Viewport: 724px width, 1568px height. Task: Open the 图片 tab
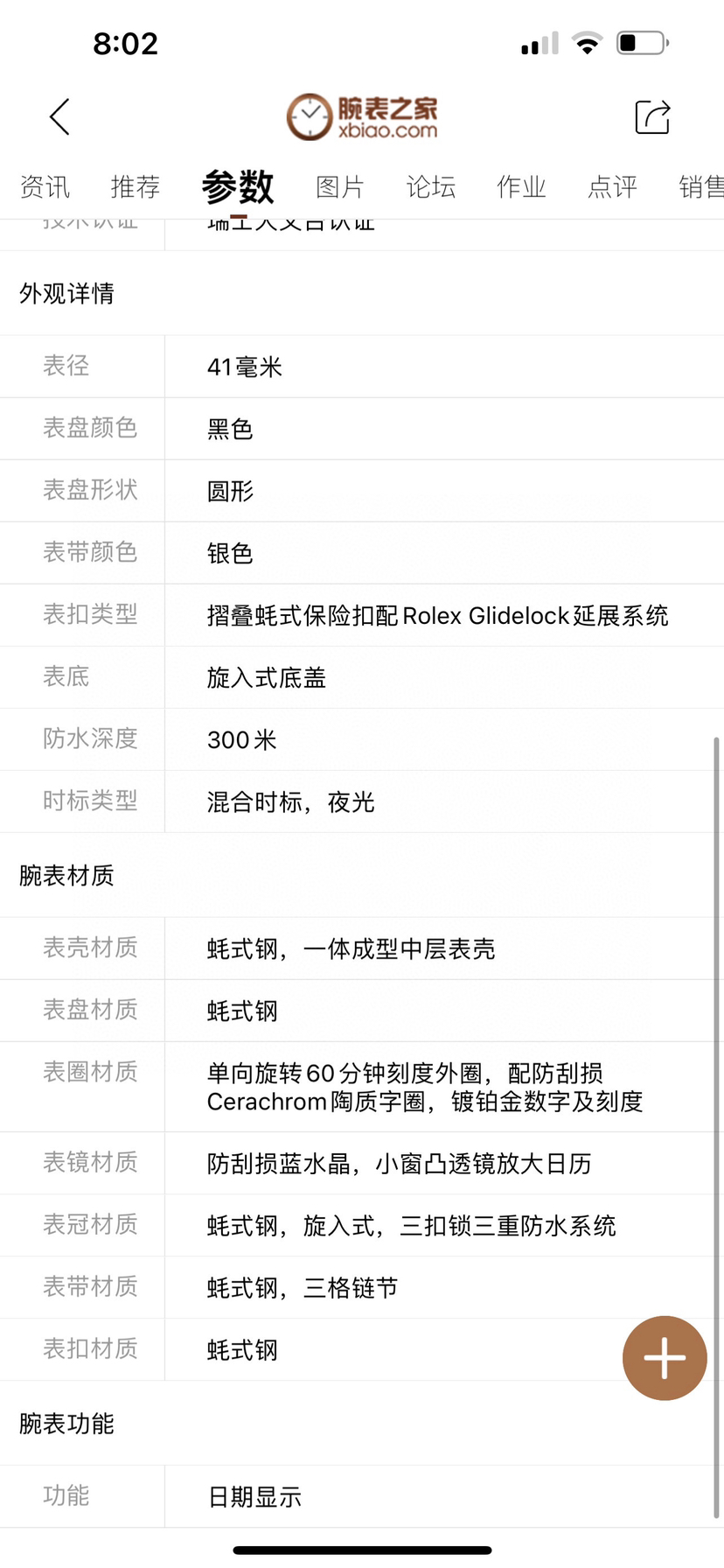(340, 187)
